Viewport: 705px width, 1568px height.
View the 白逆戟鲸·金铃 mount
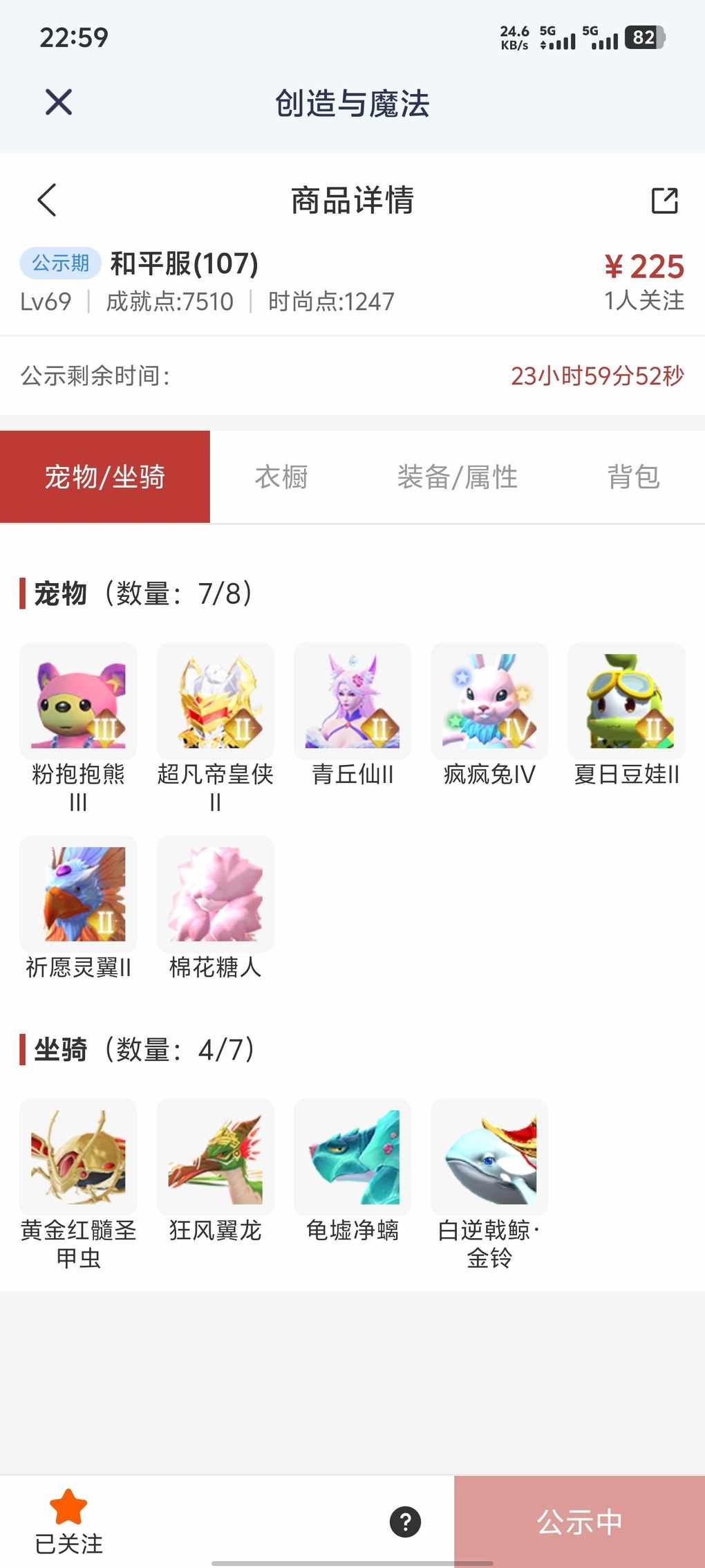tap(489, 1157)
